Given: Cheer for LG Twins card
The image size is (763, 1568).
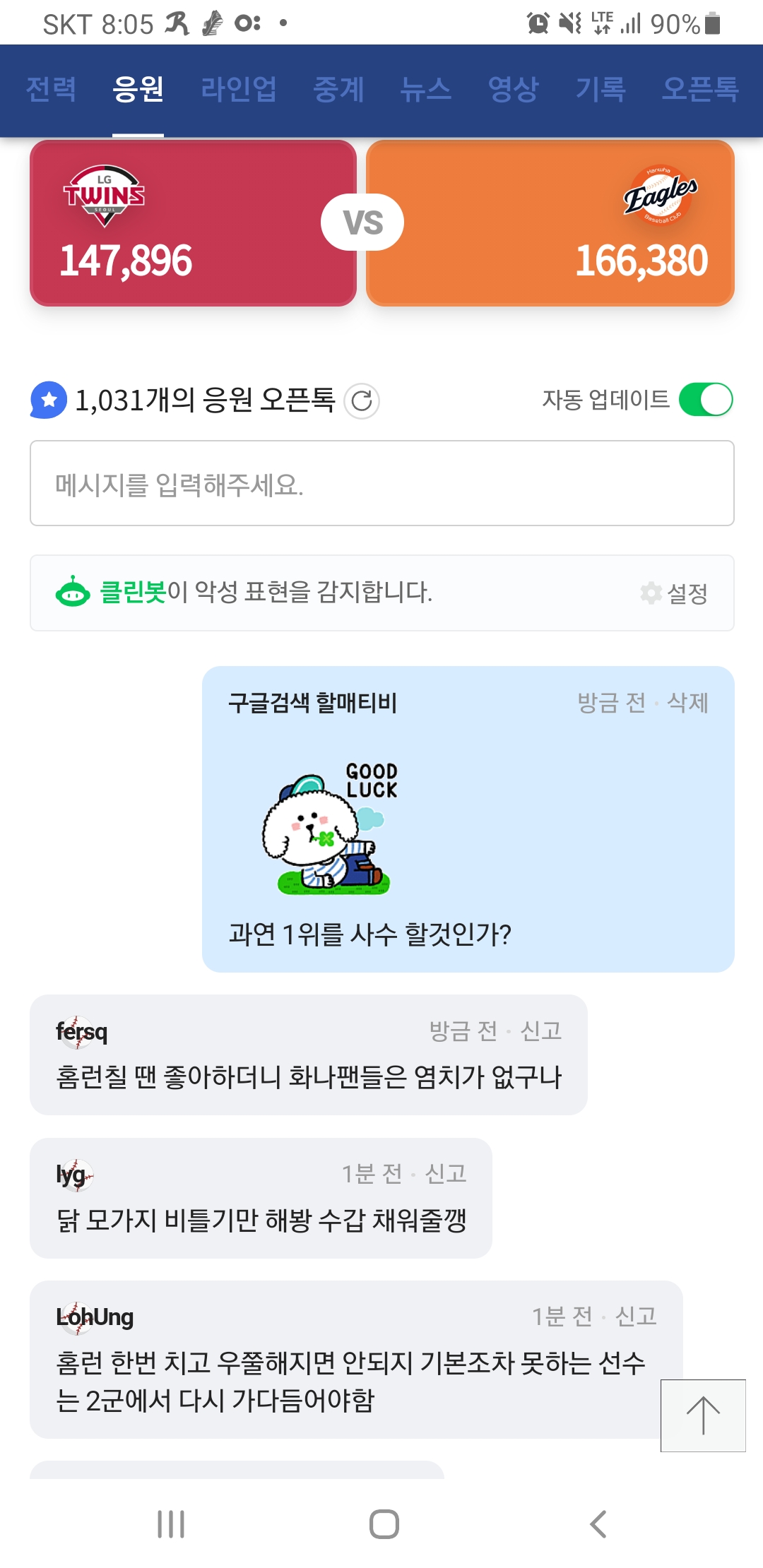Looking at the screenshot, I should click(x=193, y=223).
